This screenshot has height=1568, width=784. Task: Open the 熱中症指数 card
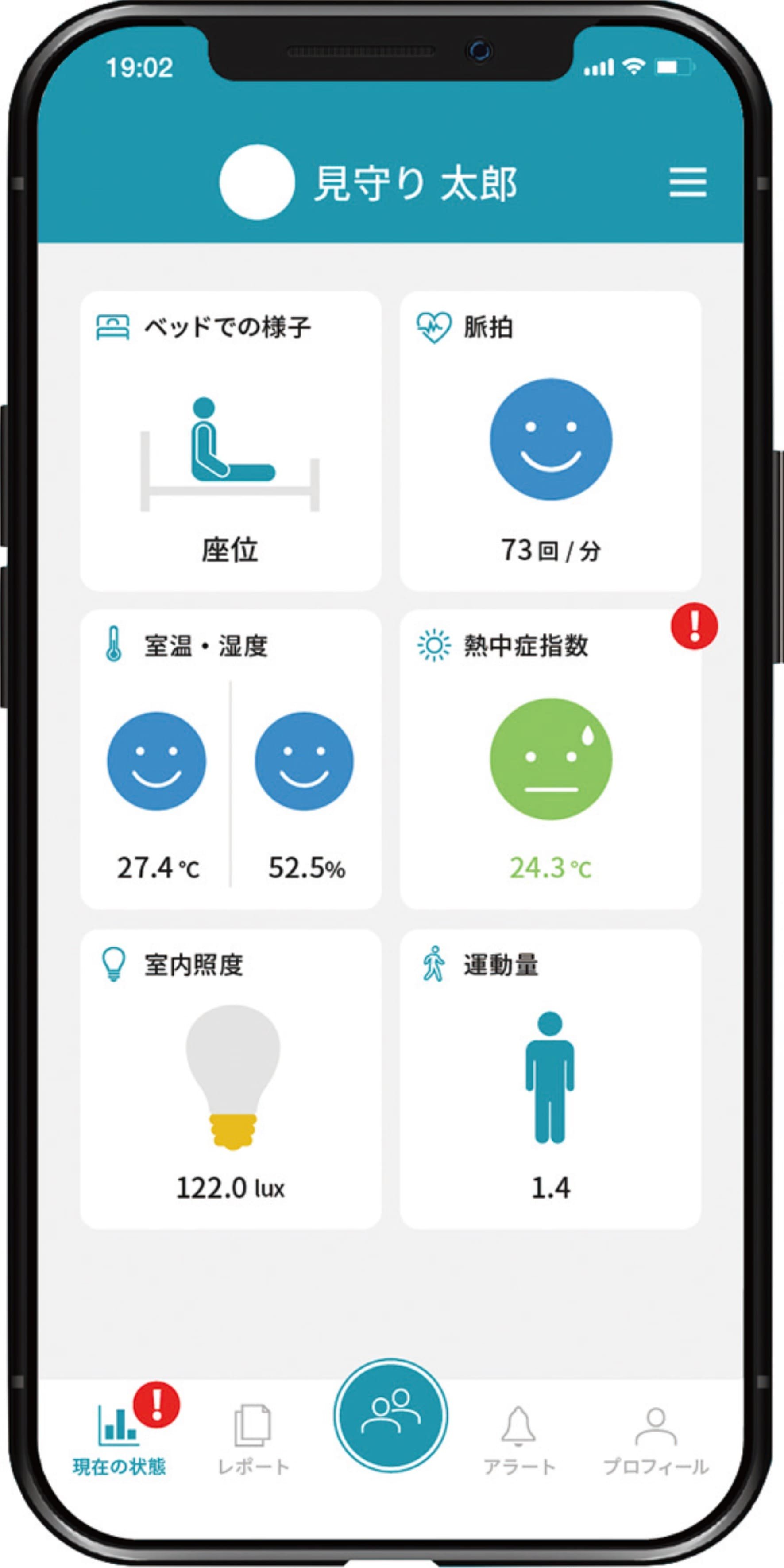(x=550, y=760)
